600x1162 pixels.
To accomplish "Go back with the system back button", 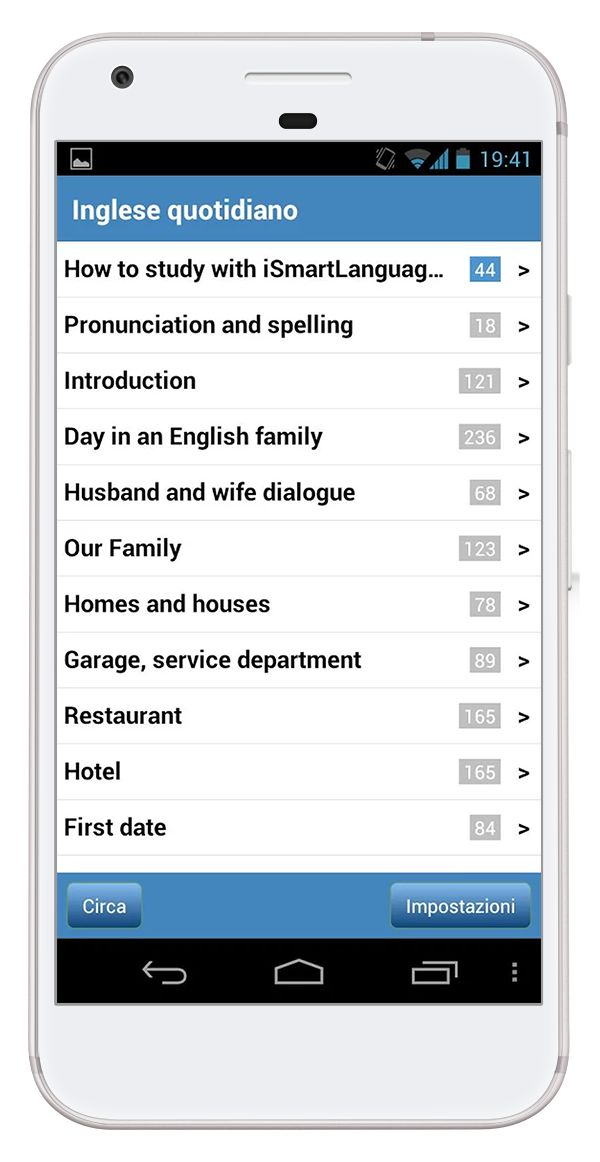I will coord(164,972).
